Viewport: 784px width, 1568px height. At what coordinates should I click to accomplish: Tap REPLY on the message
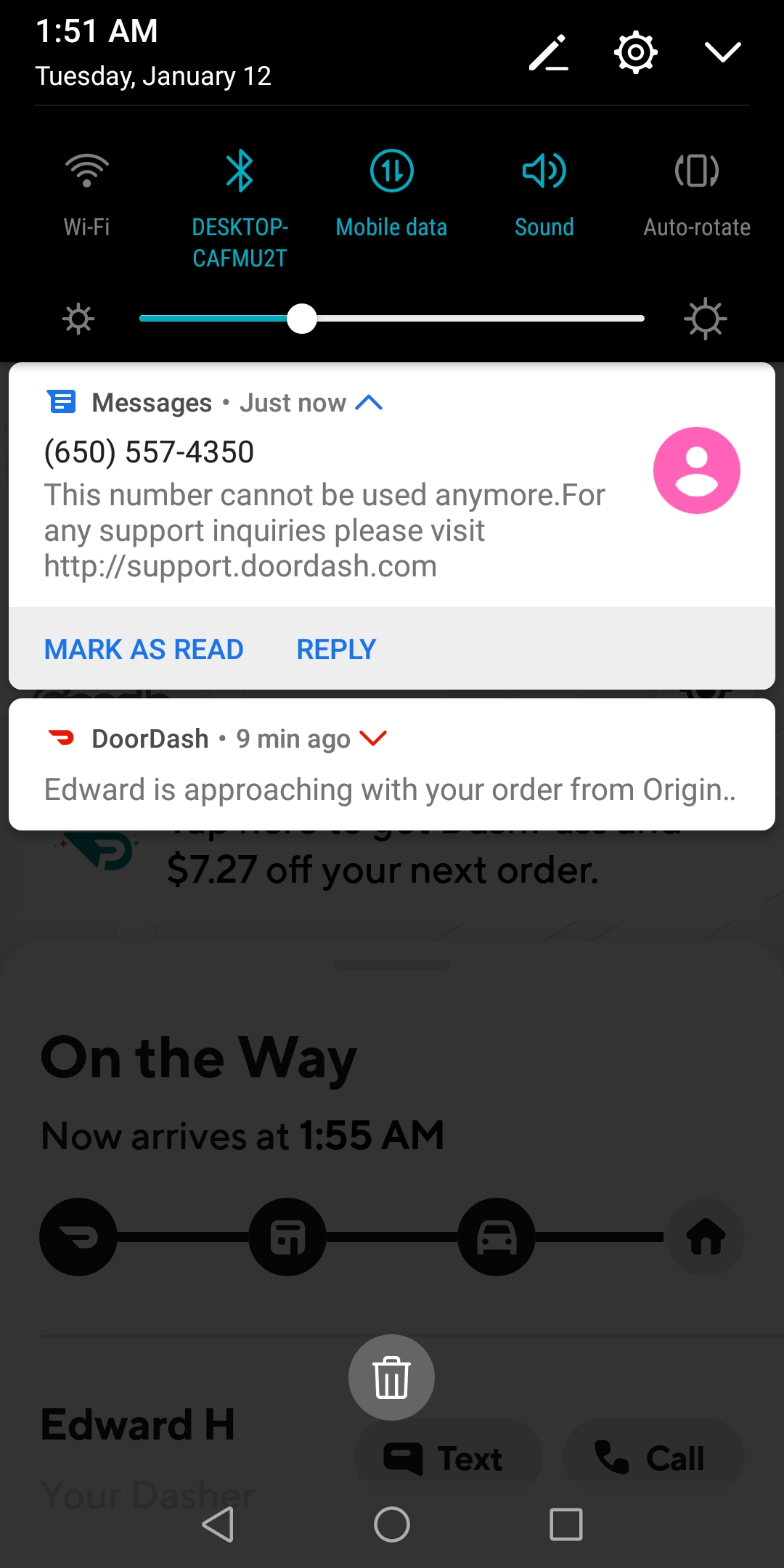(335, 648)
